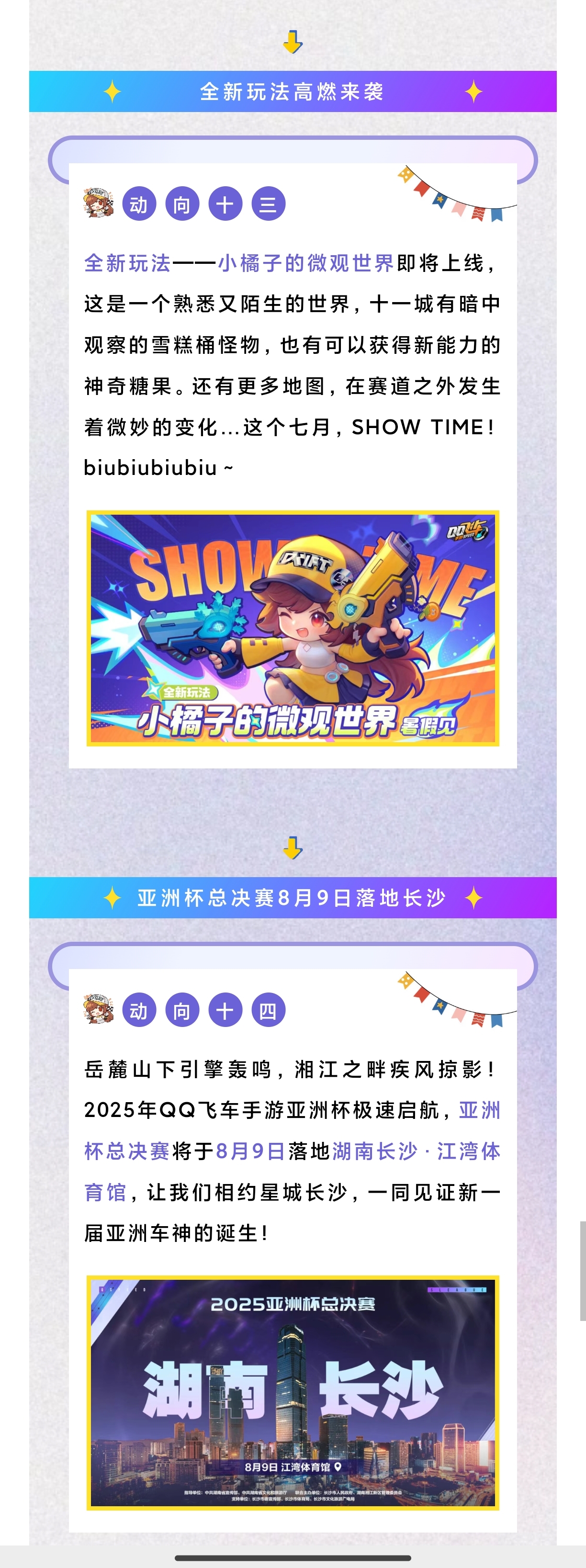Viewport: 586px width, 1568px height.
Task: Open the 2025亚洲杯总决赛 湖南长沙 poster image
Action: pos(293,1392)
